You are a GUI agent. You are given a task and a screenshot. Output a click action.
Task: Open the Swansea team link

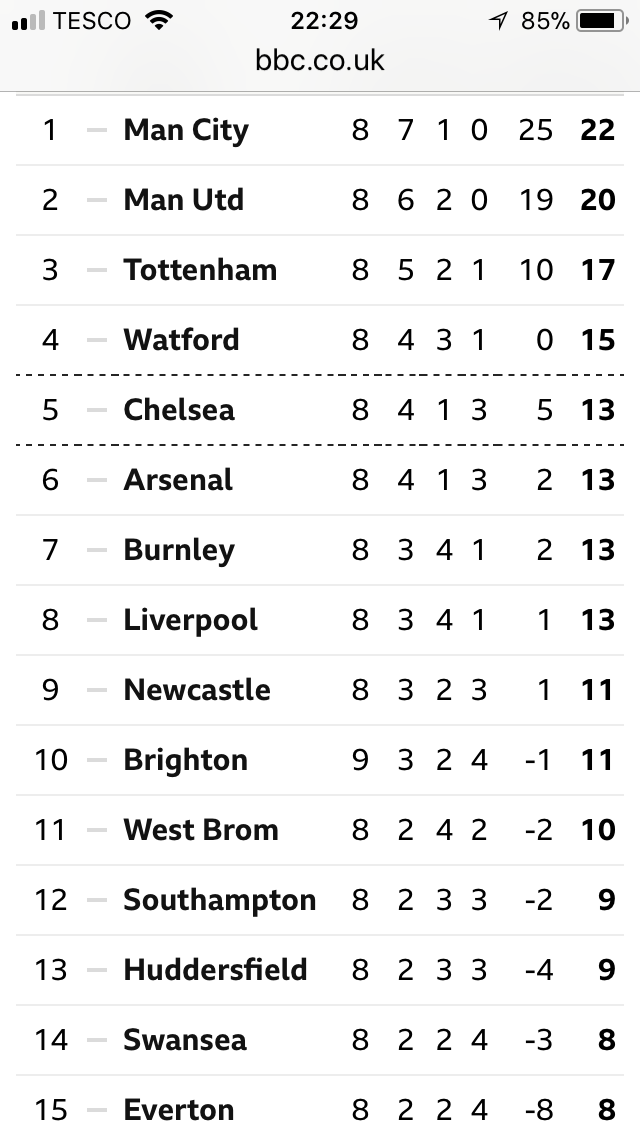(185, 1040)
